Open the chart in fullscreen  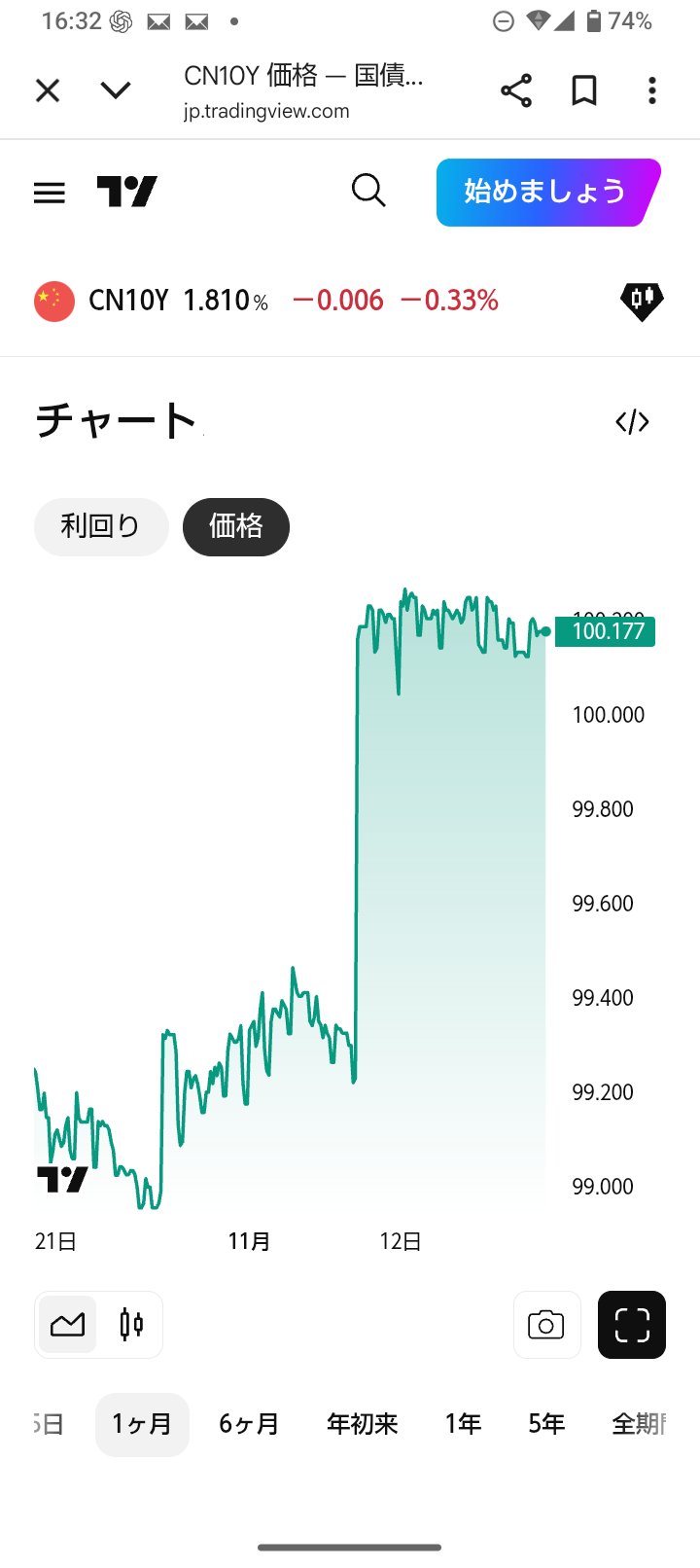pyautogui.click(x=632, y=1324)
